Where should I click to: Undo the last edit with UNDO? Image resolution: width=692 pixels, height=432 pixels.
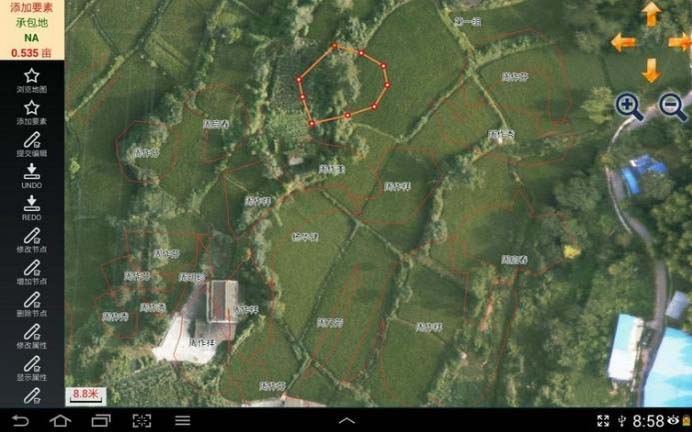[x=31, y=175]
